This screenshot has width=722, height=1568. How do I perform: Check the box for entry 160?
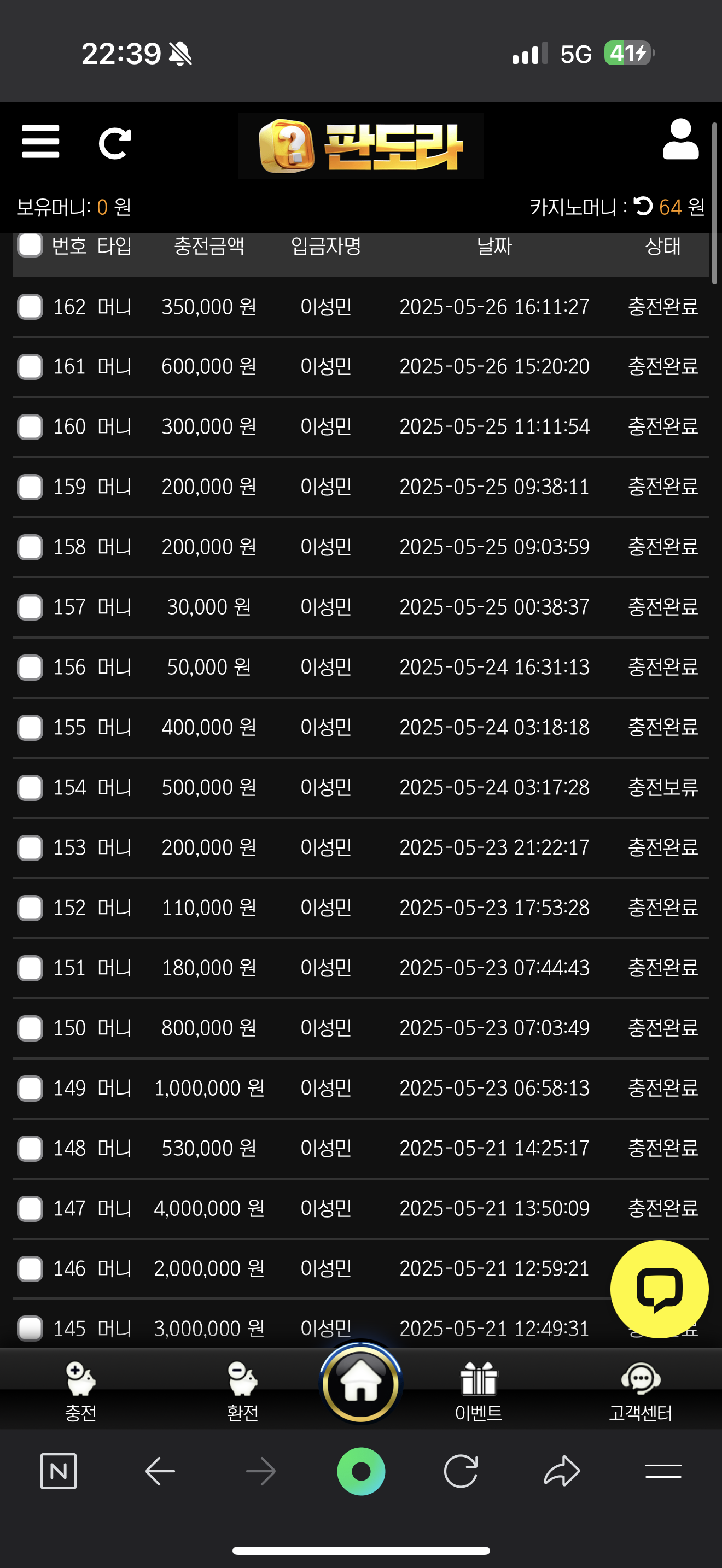pyautogui.click(x=30, y=426)
